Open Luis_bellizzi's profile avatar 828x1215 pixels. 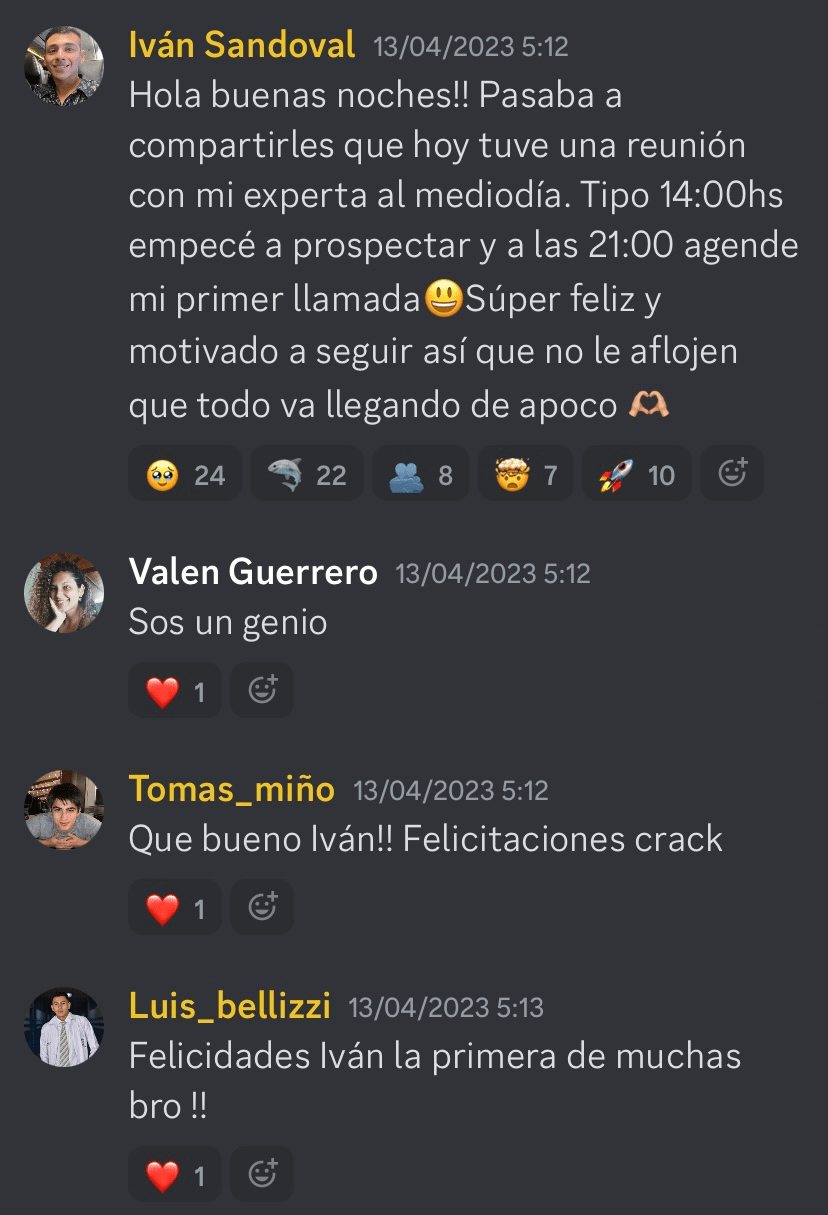click(x=64, y=1027)
